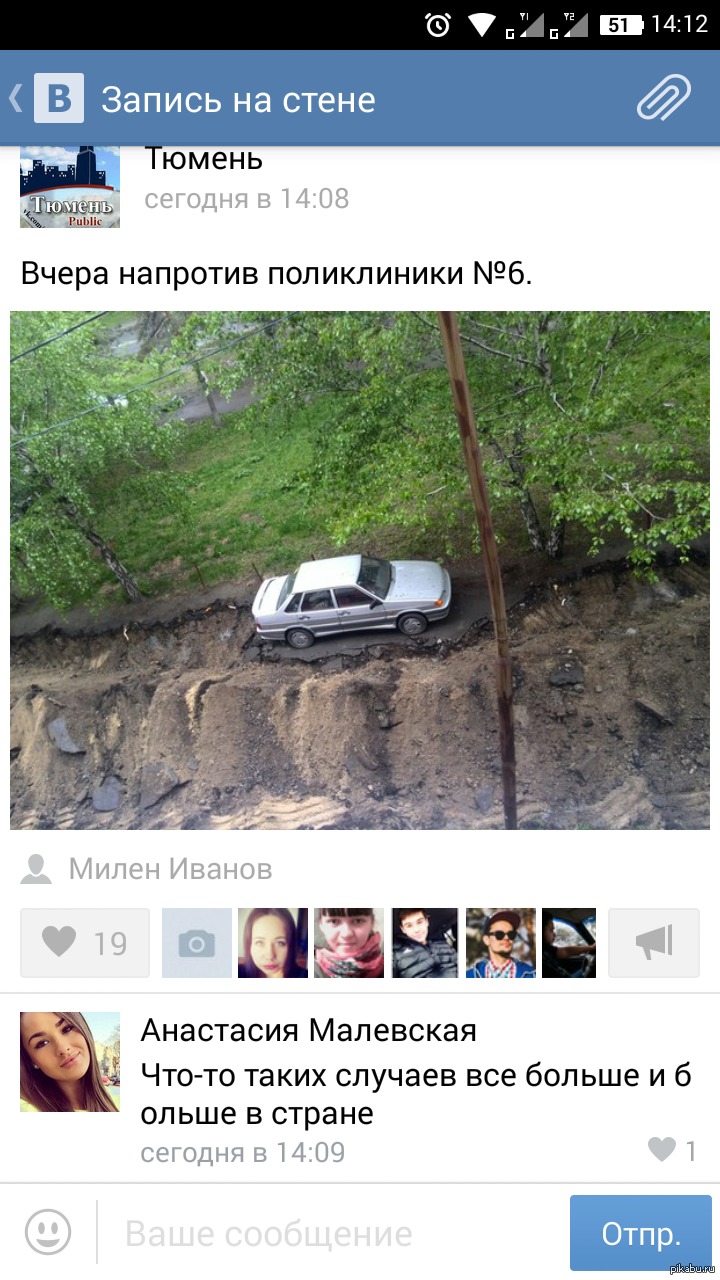The width and height of the screenshot is (720, 1280).
Task: Open the Тюмень community avatar
Action: pos(70,187)
